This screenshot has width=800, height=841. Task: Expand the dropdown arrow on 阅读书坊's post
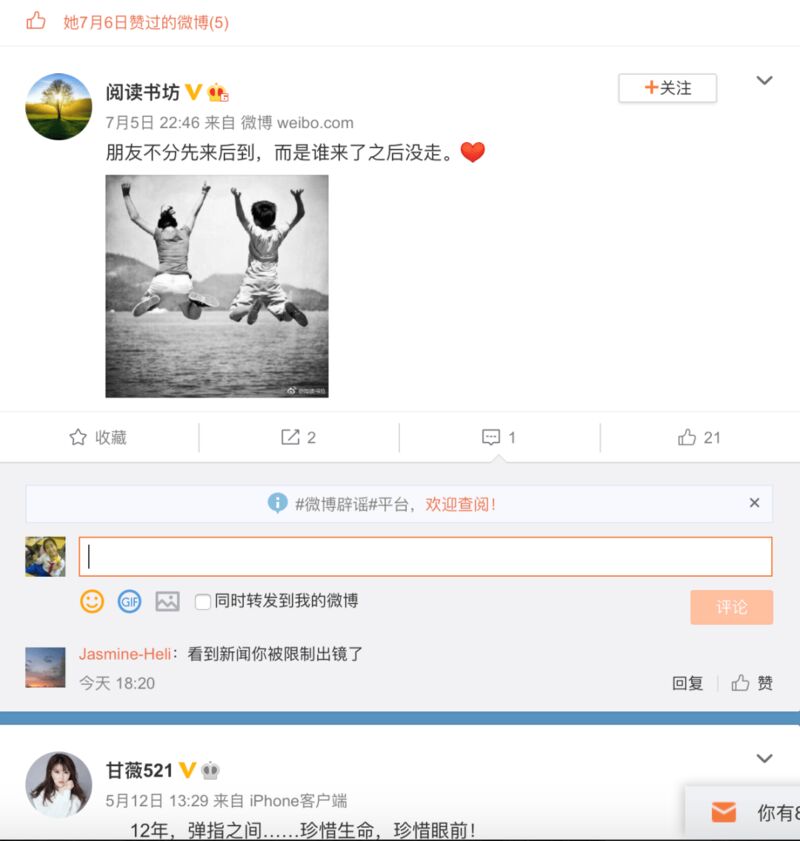[x=764, y=81]
